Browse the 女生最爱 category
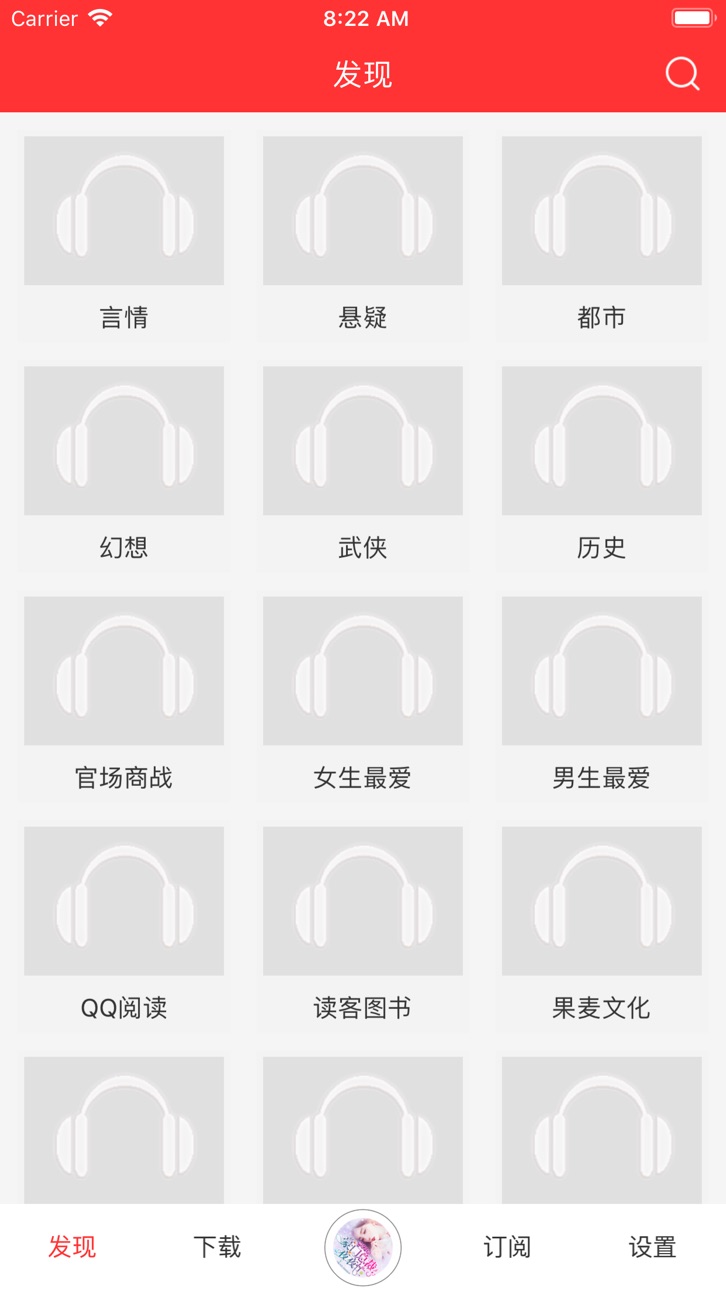The height and width of the screenshot is (1290, 726). click(x=363, y=698)
